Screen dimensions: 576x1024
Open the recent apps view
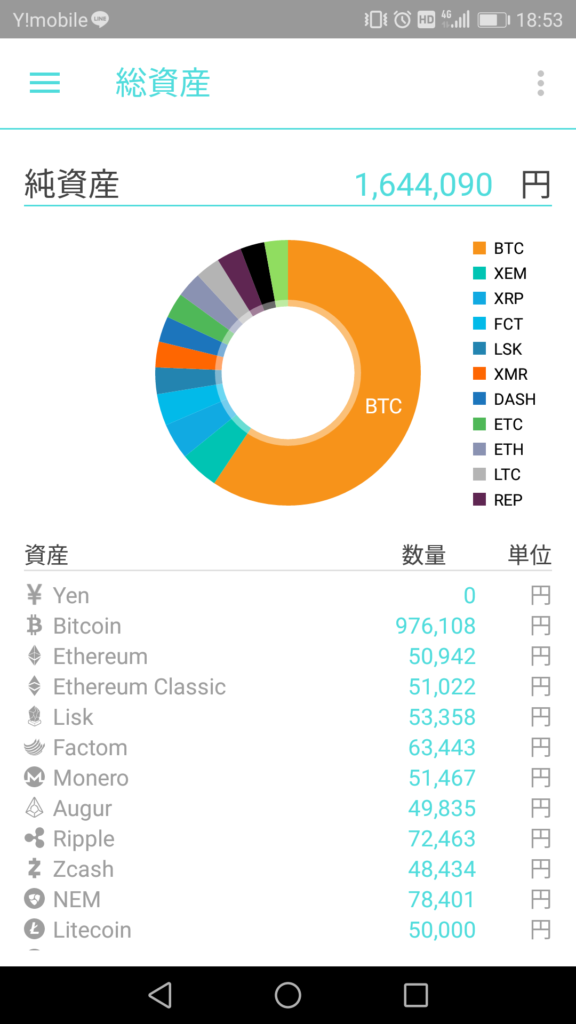coord(415,995)
